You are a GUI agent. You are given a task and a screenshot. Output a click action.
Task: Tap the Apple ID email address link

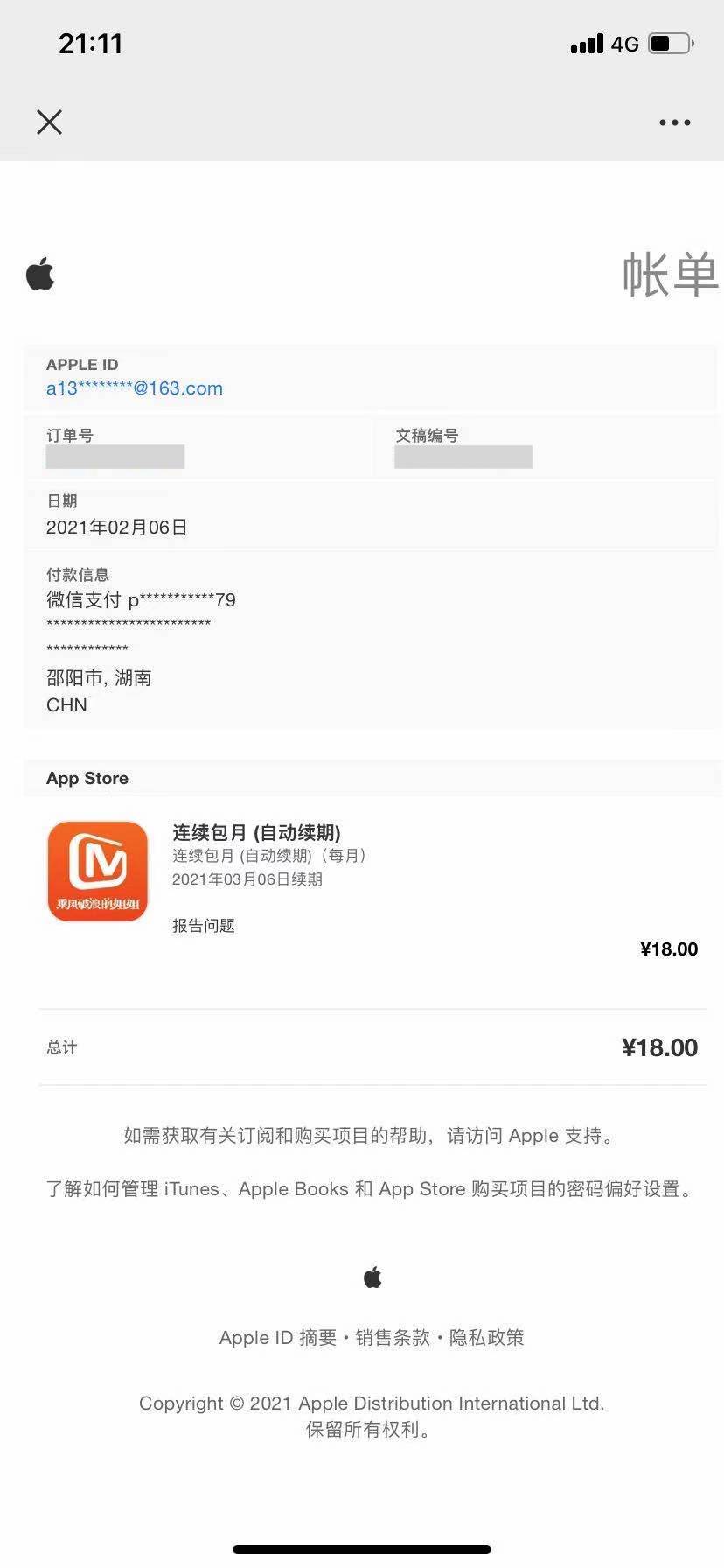pyautogui.click(x=135, y=388)
